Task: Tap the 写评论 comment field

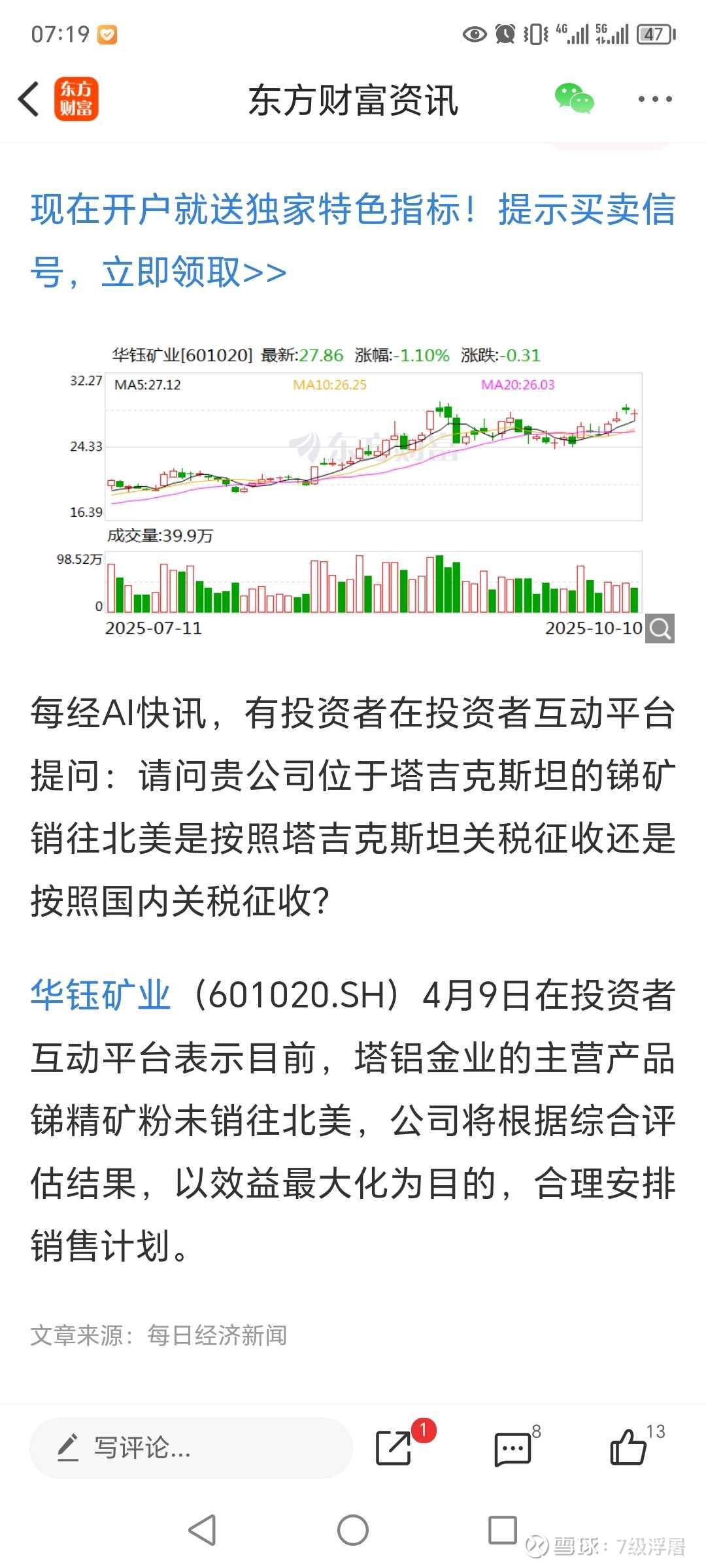Action: pos(191,1448)
